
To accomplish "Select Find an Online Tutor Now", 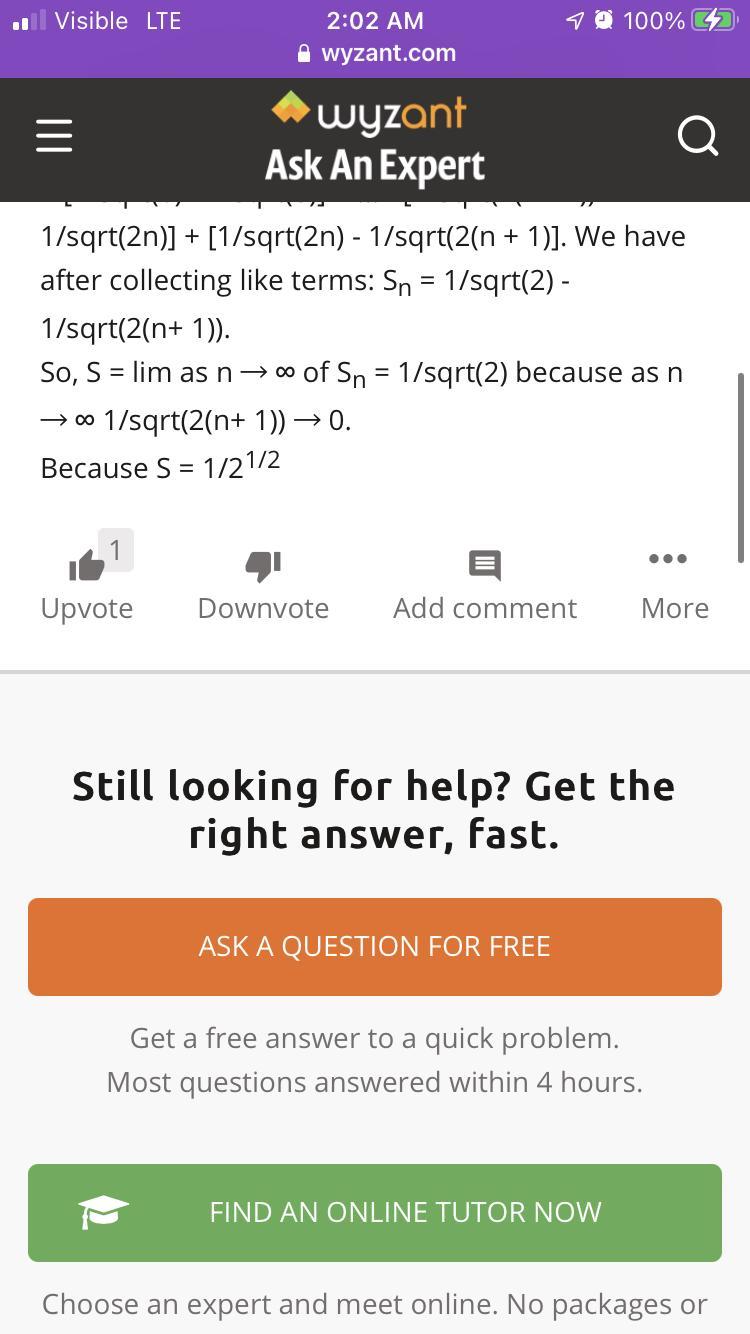I will [375, 1212].
